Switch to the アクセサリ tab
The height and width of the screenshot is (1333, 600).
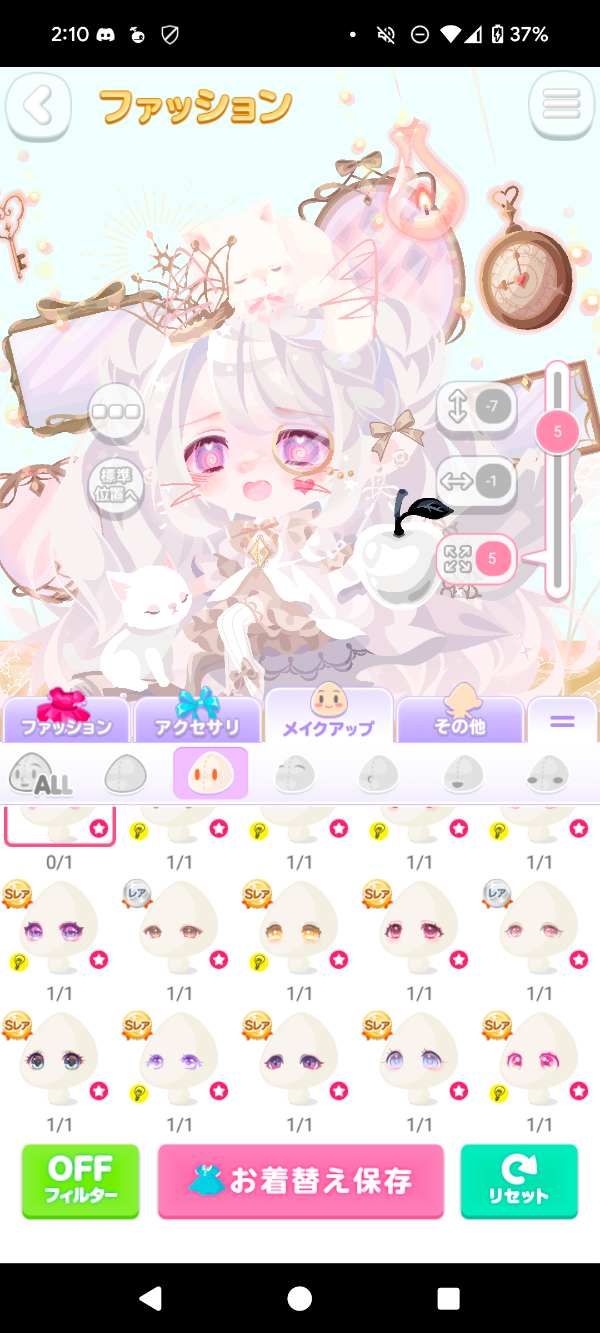pos(197,719)
